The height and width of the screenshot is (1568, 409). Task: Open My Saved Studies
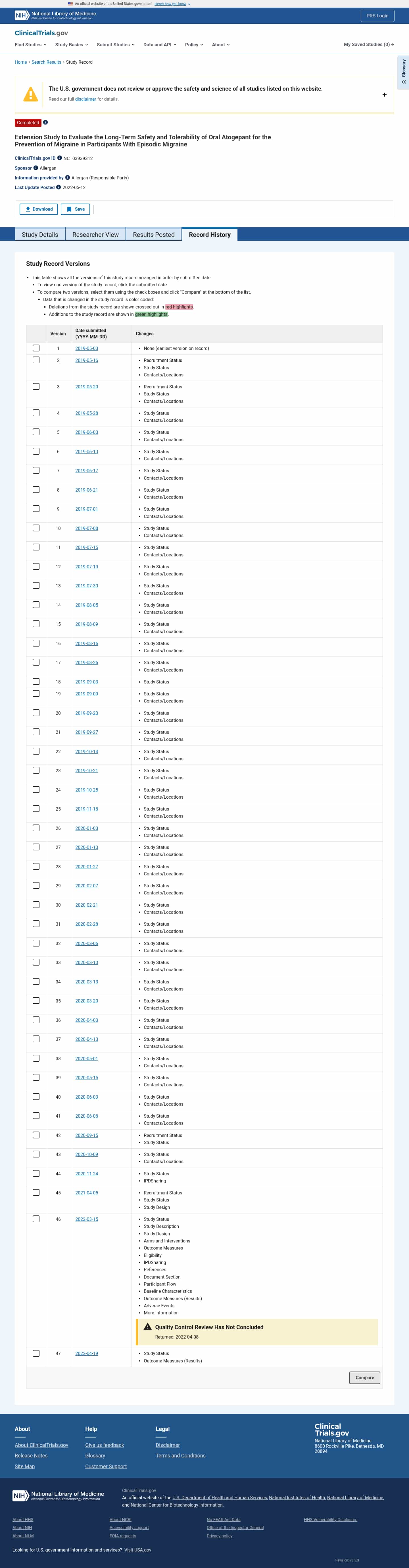pos(368,44)
